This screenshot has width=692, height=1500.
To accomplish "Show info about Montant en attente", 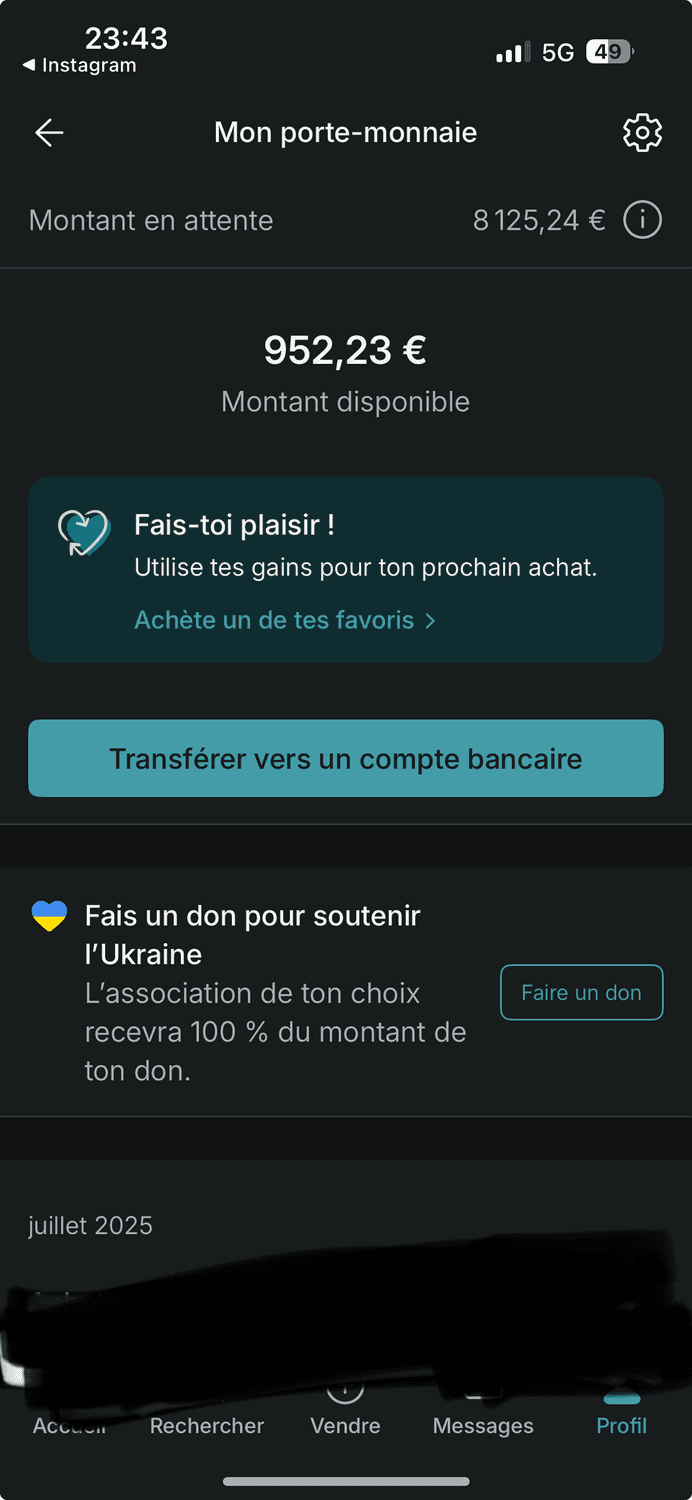I will pyautogui.click(x=642, y=220).
